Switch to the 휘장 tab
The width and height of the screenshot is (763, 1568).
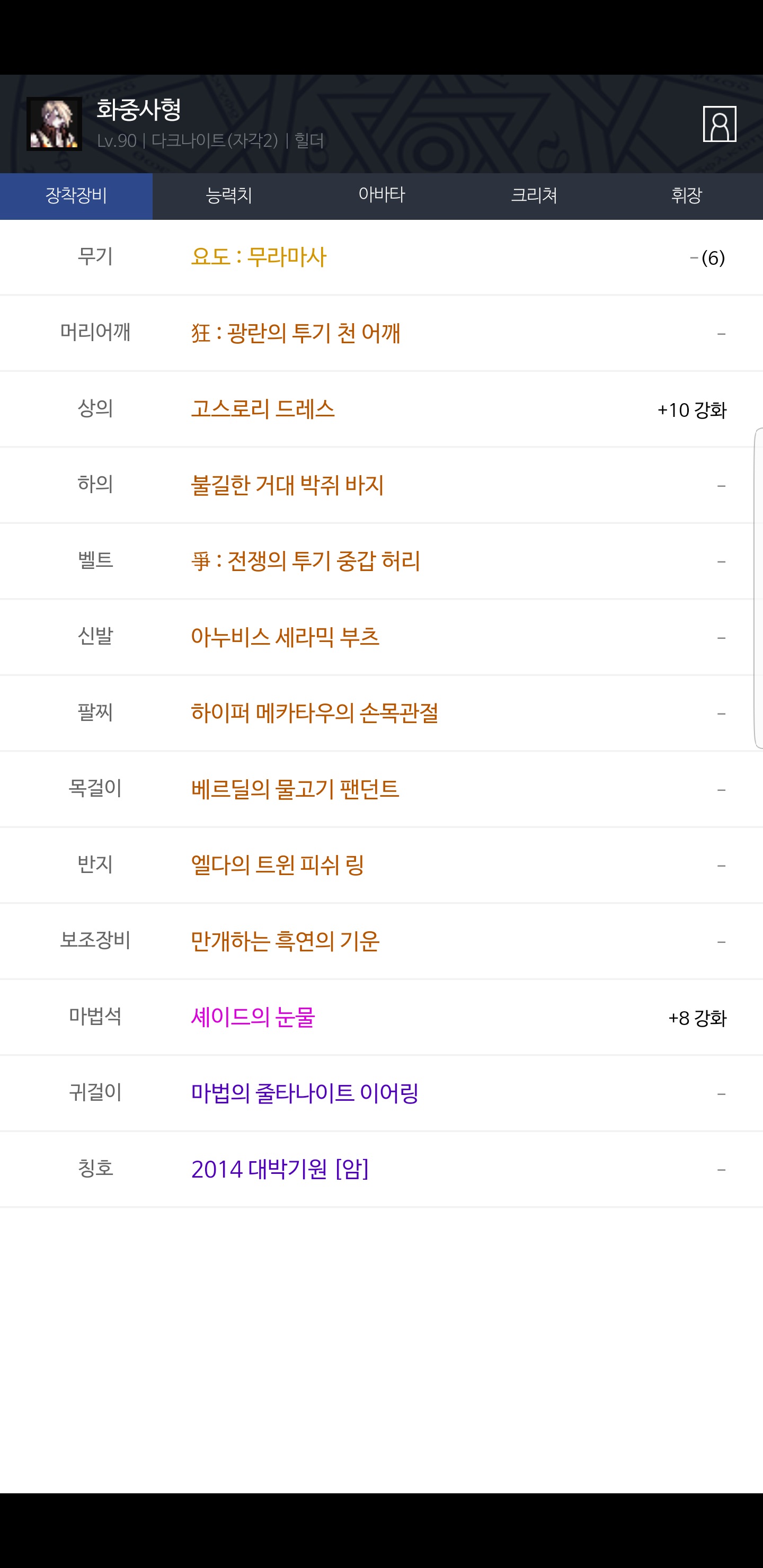click(686, 196)
